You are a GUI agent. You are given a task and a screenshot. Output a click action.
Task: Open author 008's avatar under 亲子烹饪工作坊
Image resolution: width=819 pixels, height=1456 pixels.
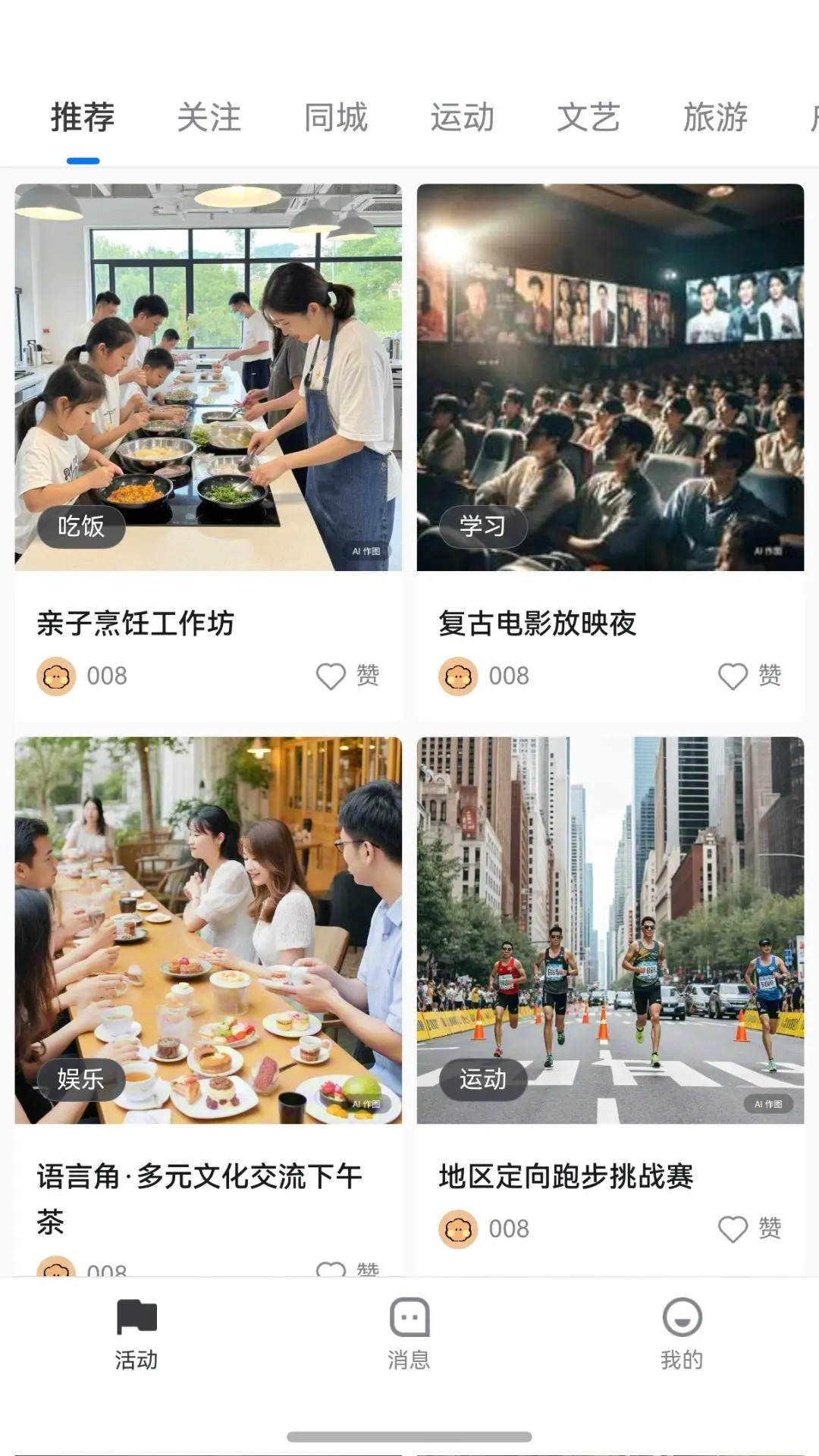tap(56, 676)
